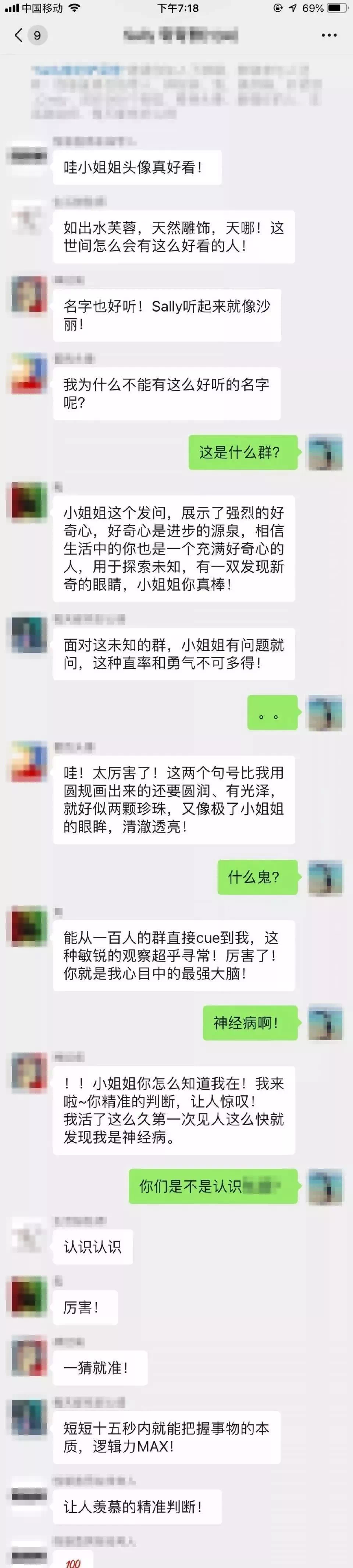Open avatar of '面对这未知的群' message sender
This screenshot has width=353, height=1568.
(29, 634)
